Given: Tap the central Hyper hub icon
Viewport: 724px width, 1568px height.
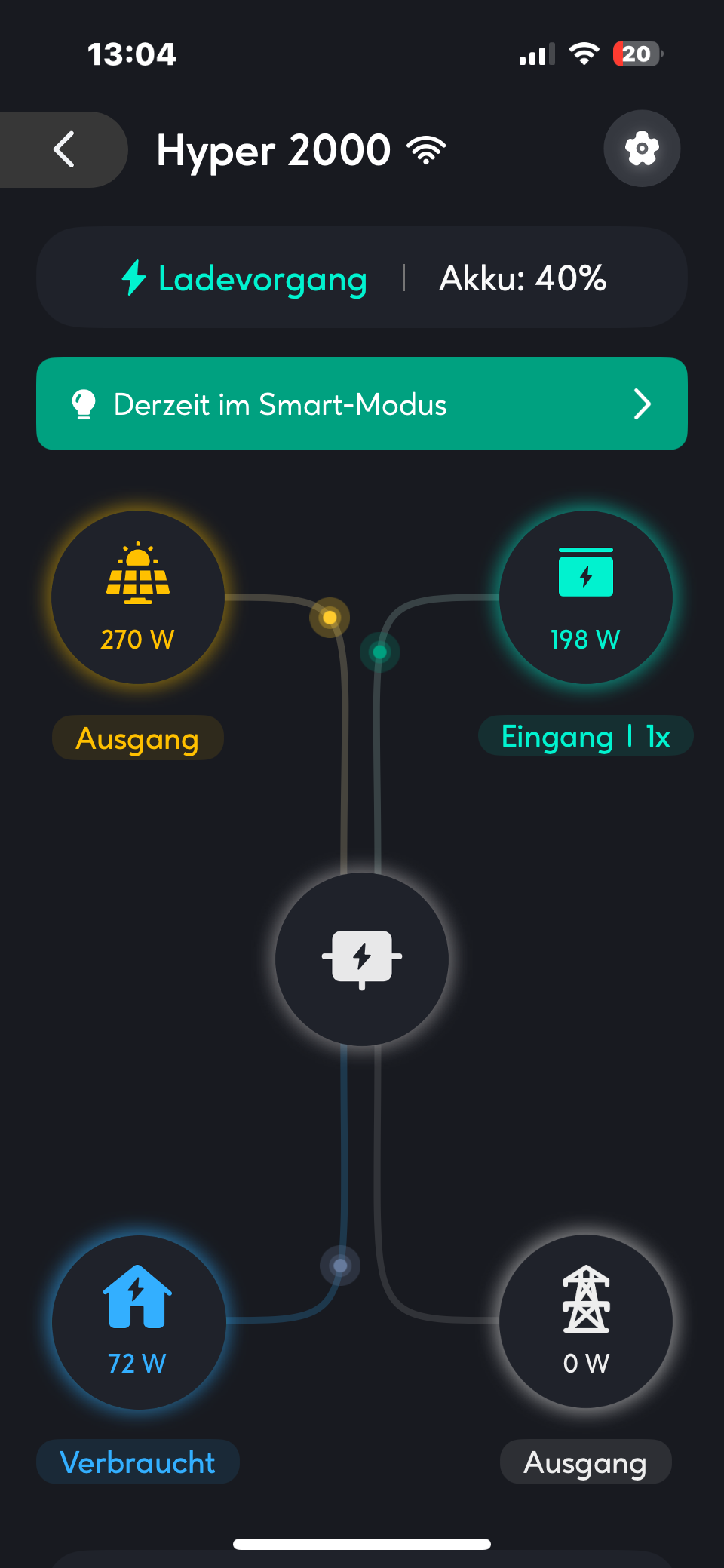Looking at the screenshot, I should tap(362, 959).
